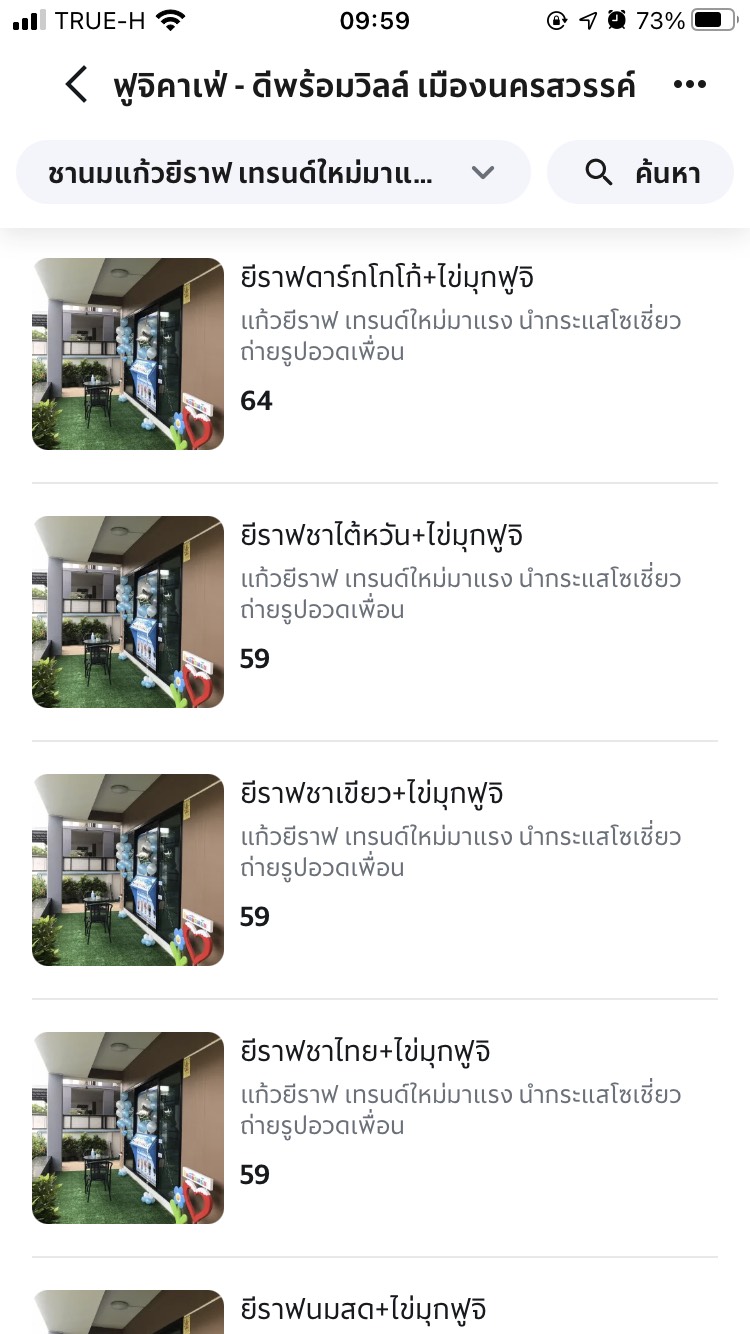Expand the ชานมแก้วยีราฟ category dropdown
Screen dimensions: 750x1334
point(273,173)
